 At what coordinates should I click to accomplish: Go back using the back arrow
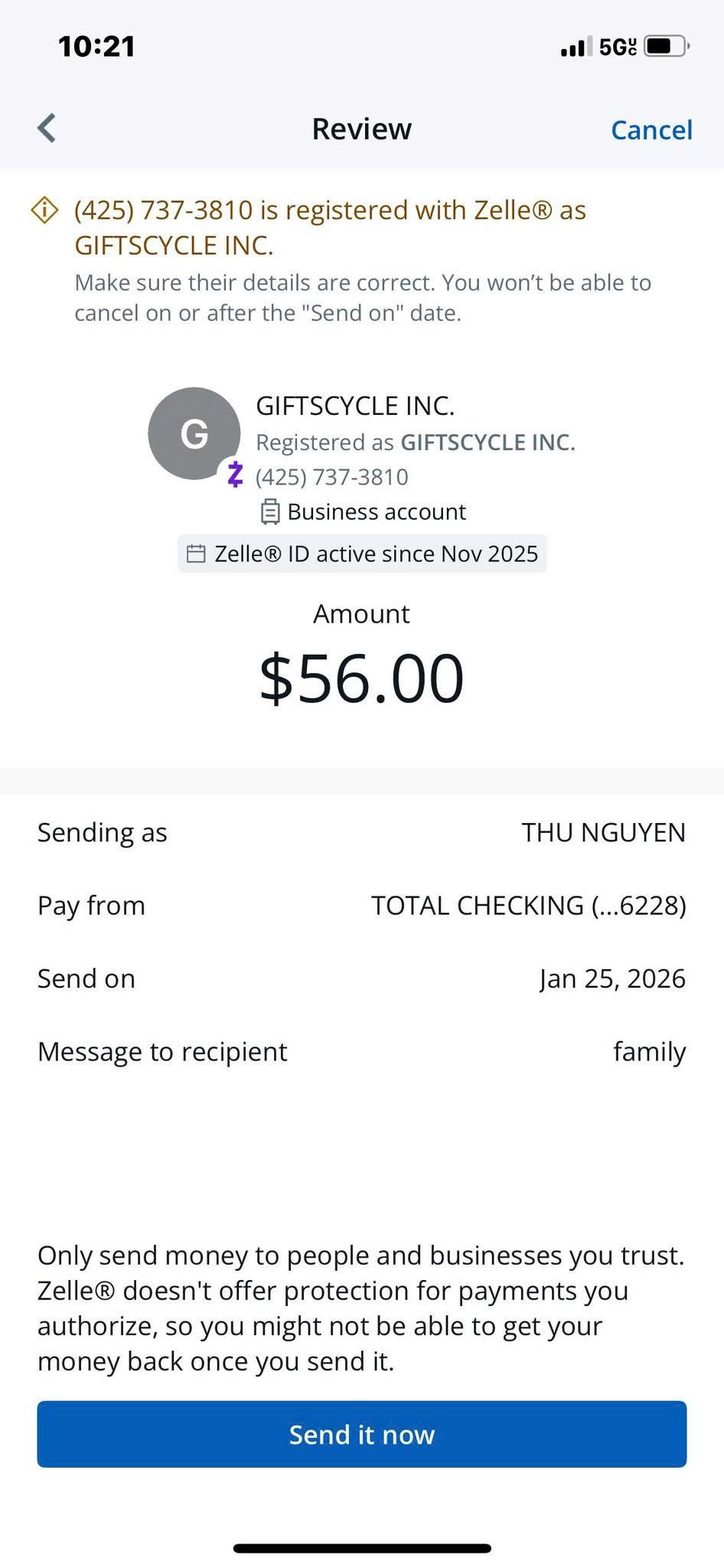(47, 129)
